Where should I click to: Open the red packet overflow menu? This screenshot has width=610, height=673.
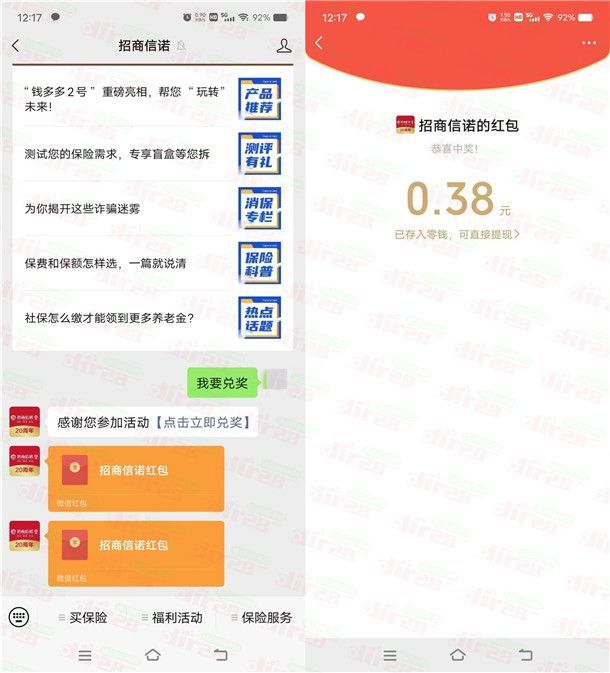click(588, 43)
